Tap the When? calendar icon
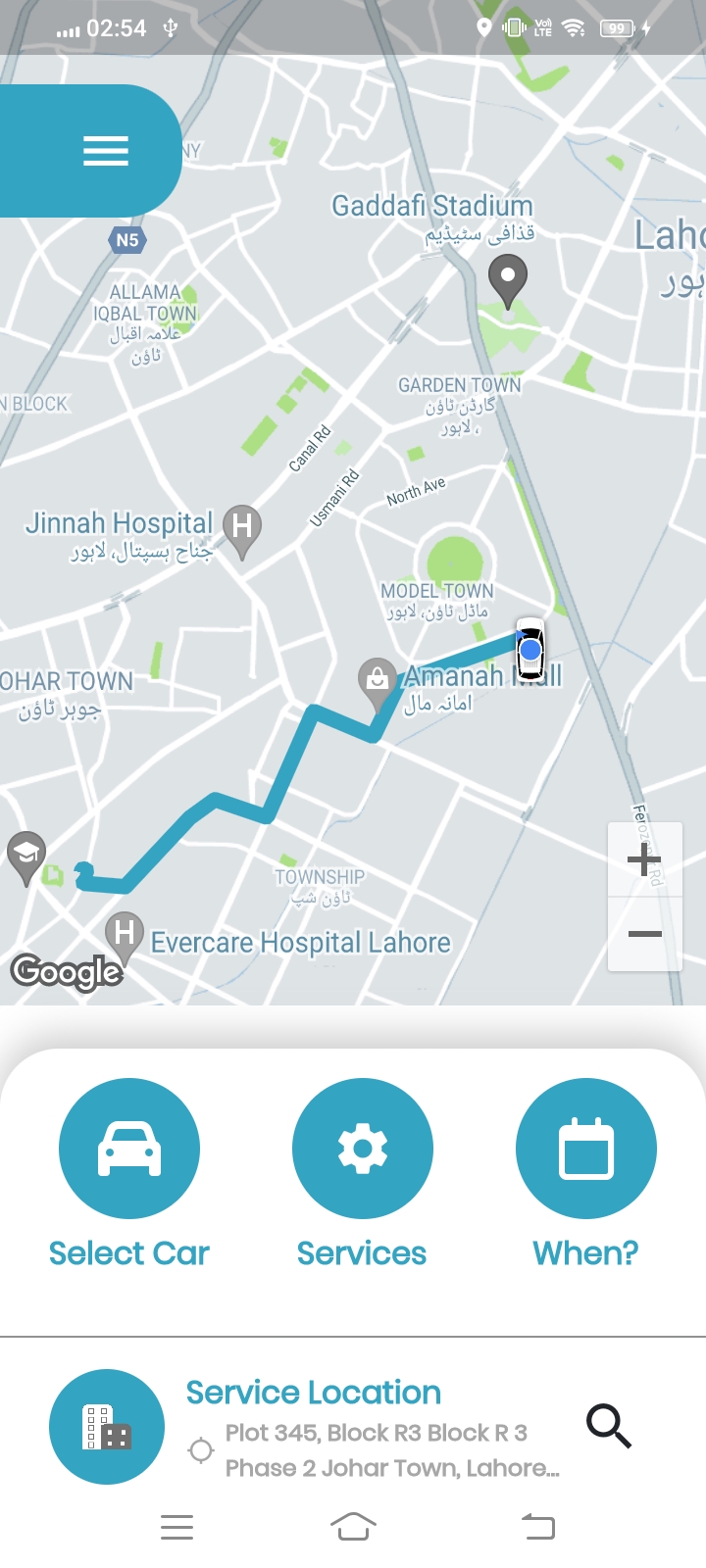706x1568 pixels. (585, 1149)
